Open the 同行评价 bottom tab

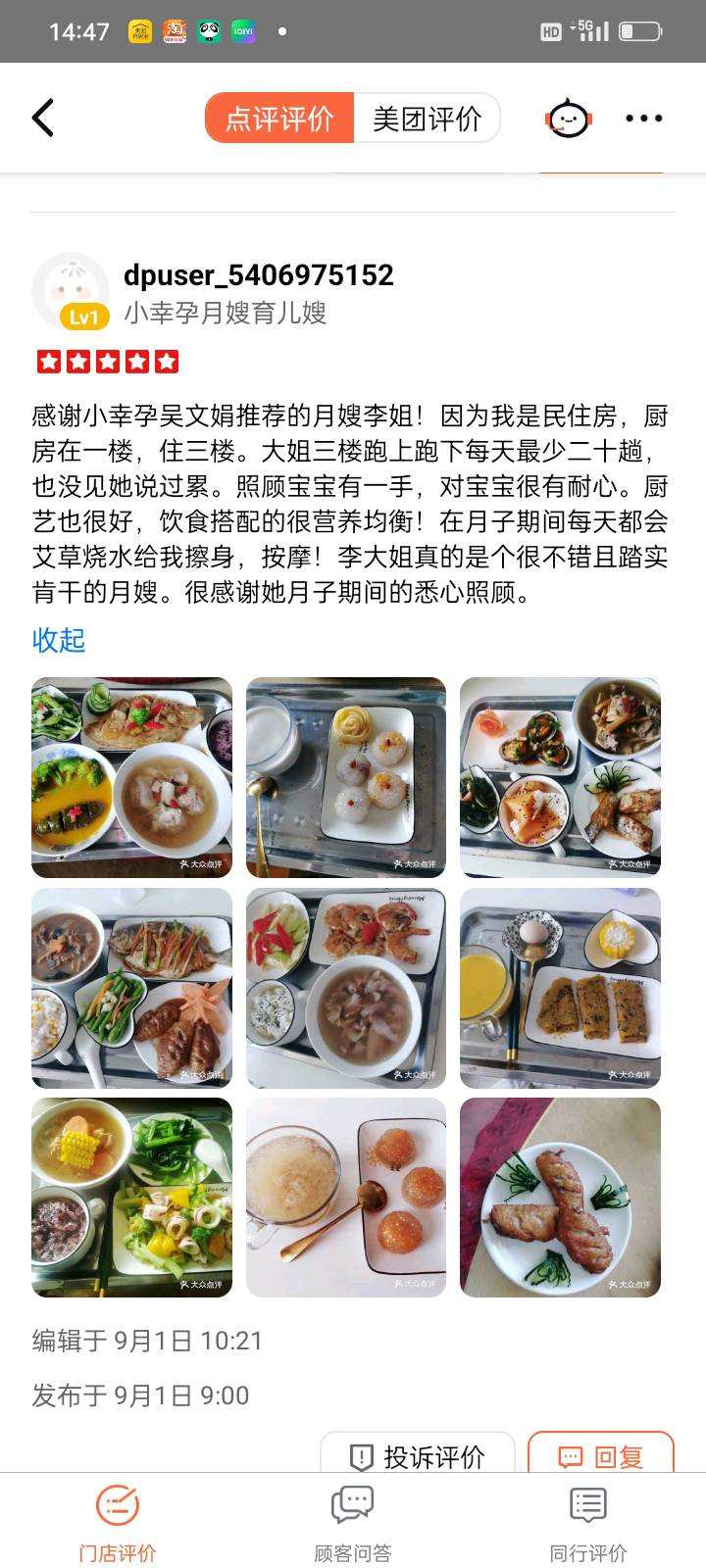coord(588,1522)
